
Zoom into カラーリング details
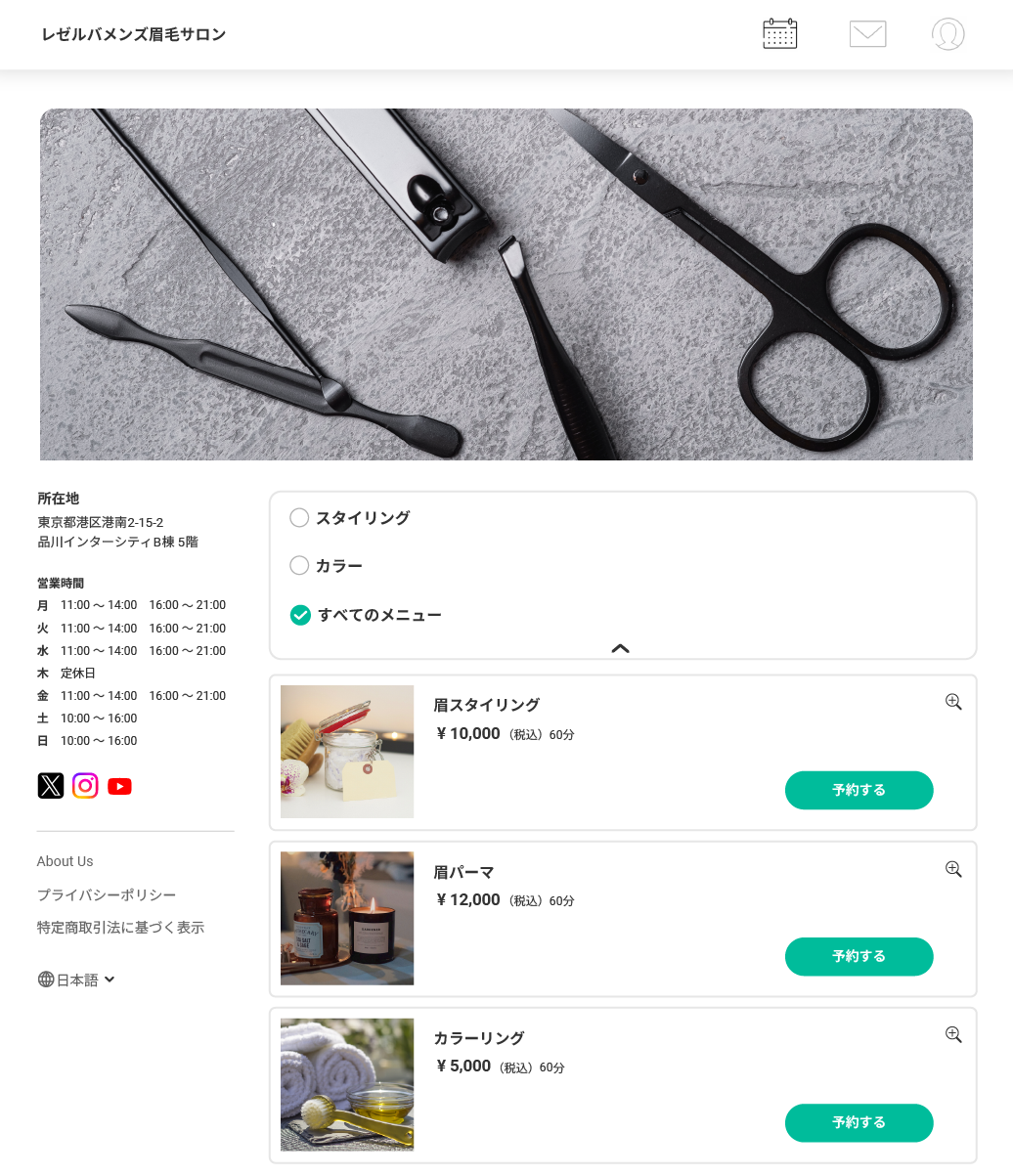953,1035
